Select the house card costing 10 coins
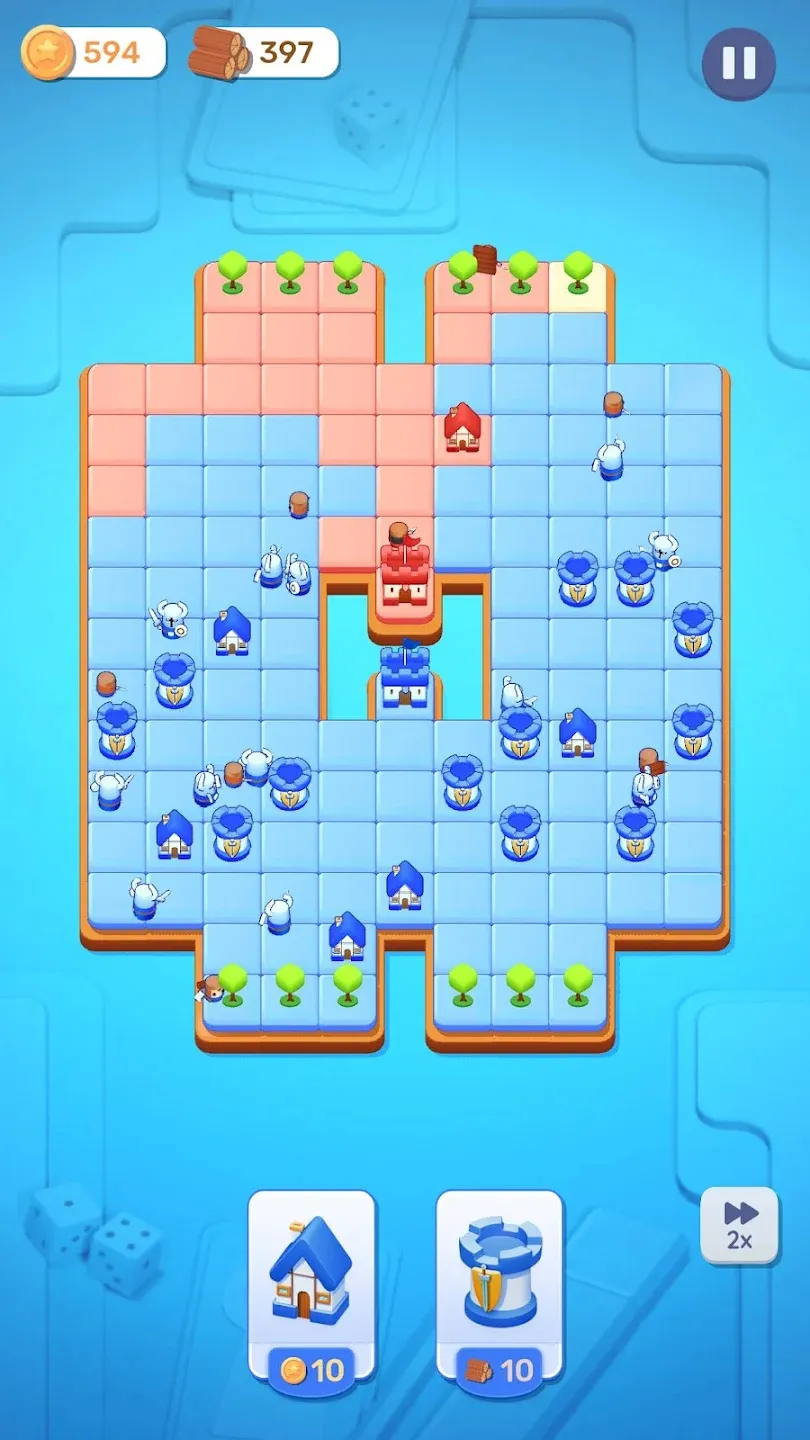 (x=312, y=1286)
